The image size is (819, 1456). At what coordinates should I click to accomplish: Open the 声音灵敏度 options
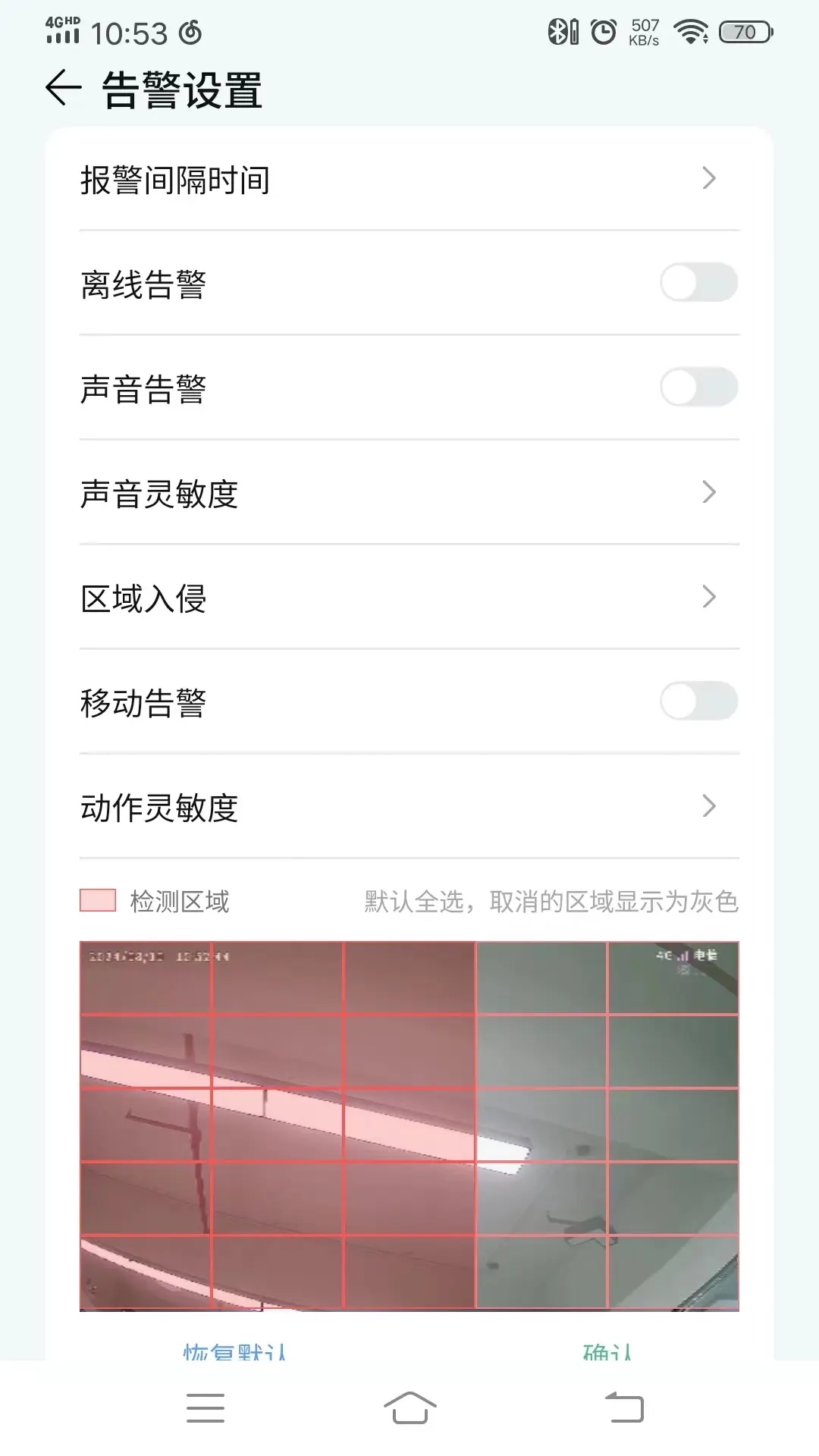(409, 493)
